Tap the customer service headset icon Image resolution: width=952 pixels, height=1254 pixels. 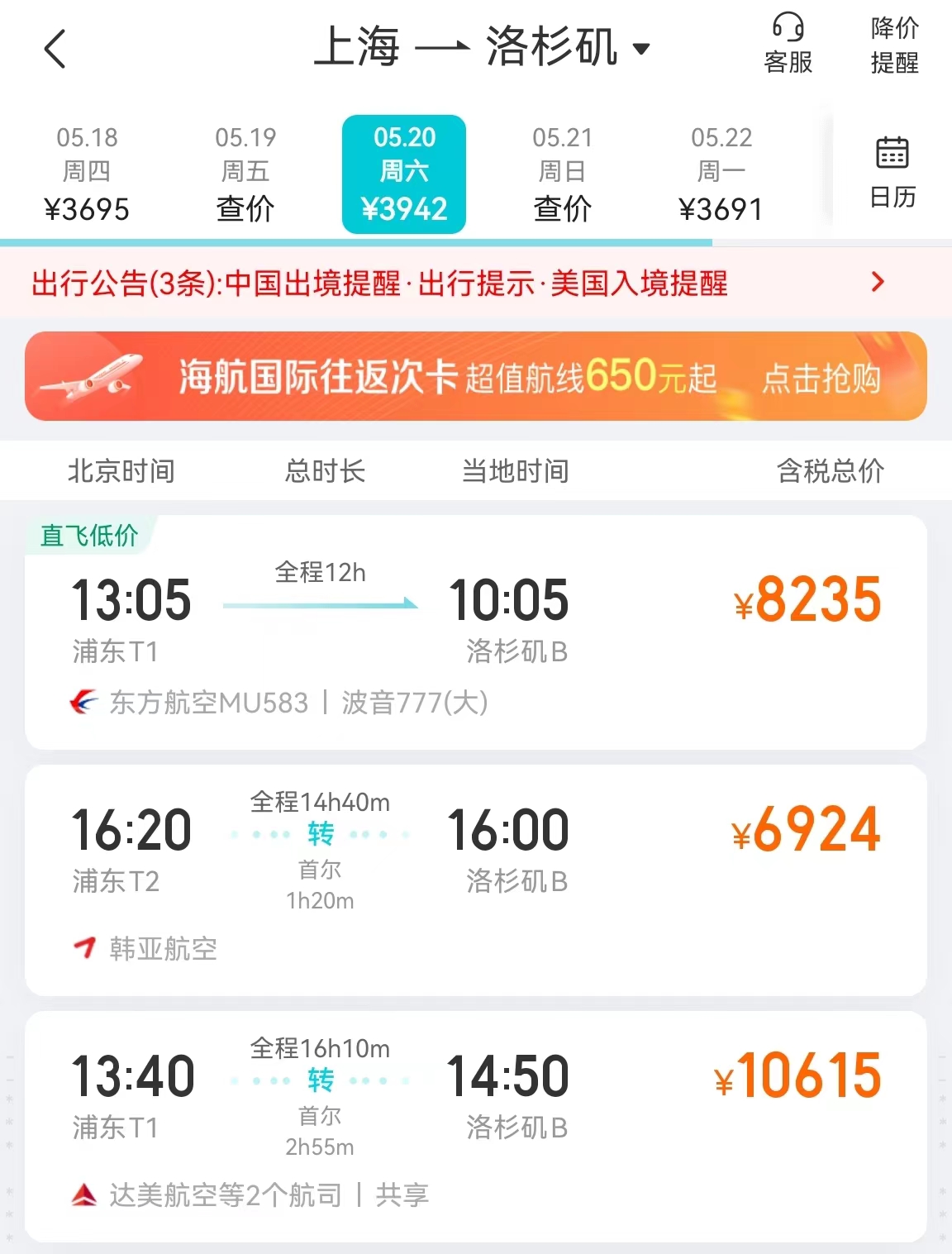(789, 29)
